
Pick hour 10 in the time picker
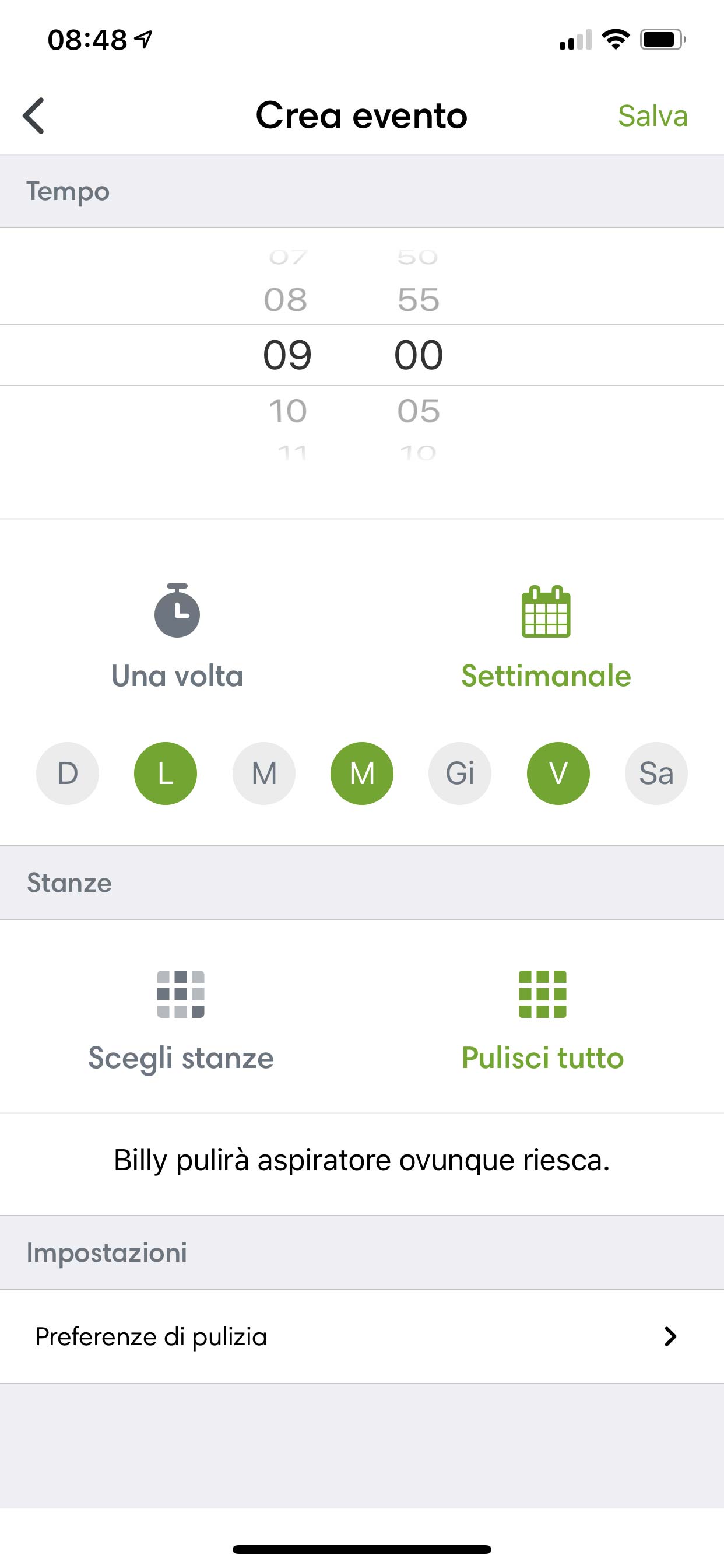[288, 411]
